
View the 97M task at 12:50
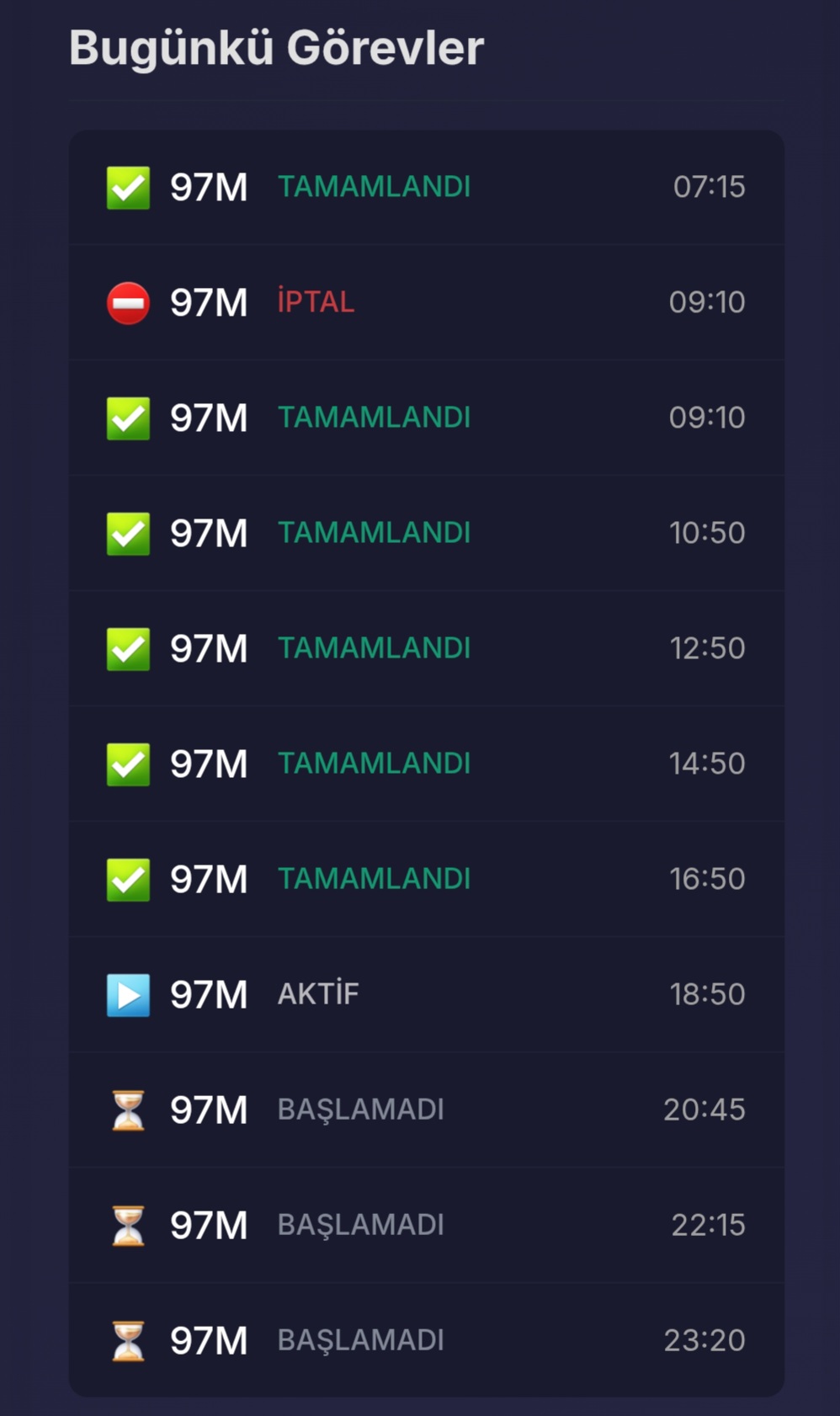pyautogui.click(x=426, y=648)
